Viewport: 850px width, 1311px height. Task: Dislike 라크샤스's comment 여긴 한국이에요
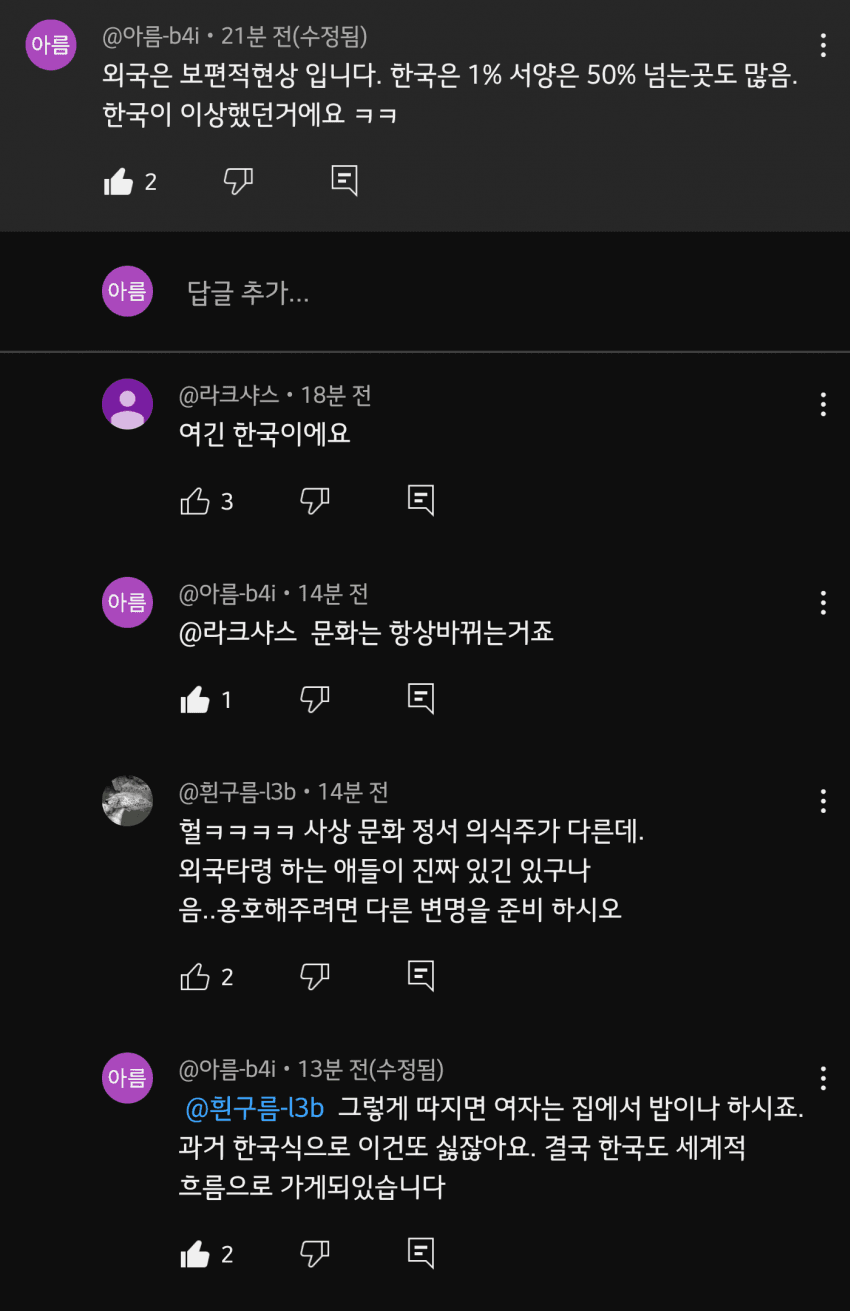click(x=315, y=501)
